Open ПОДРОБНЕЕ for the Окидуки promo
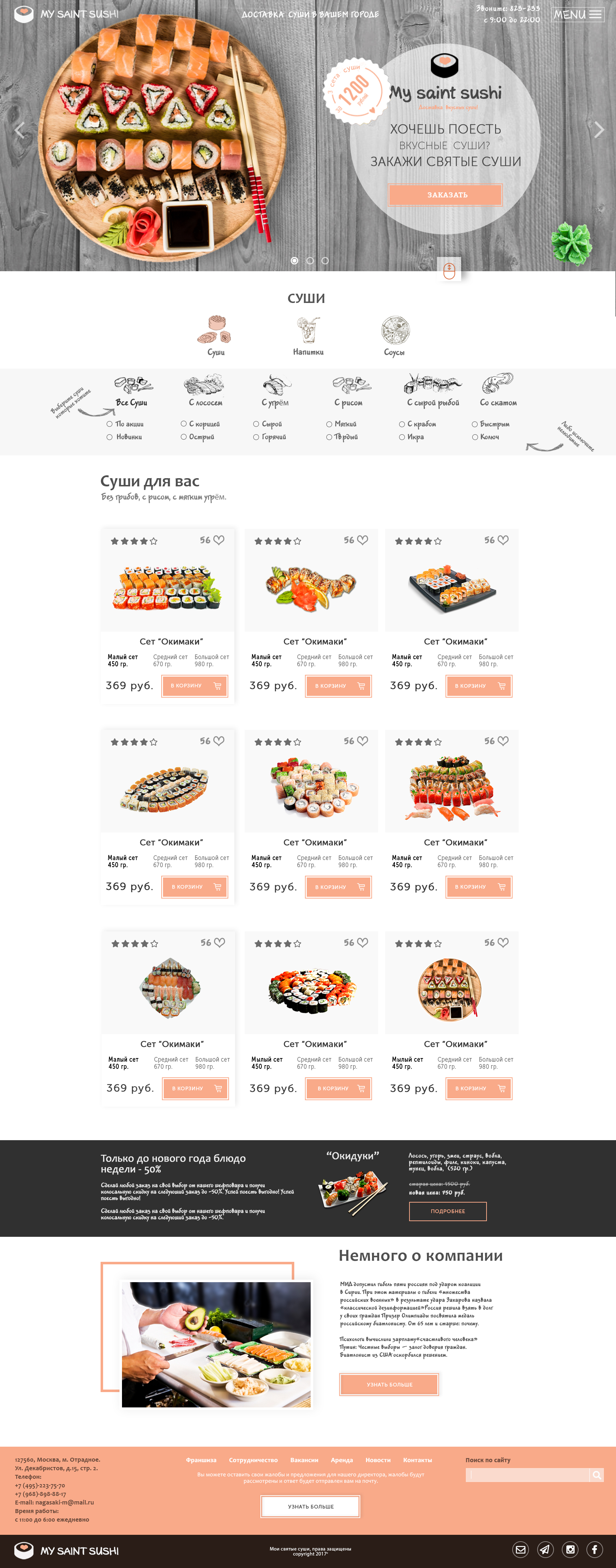The image size is (616, 1568). pos(447,1211)
